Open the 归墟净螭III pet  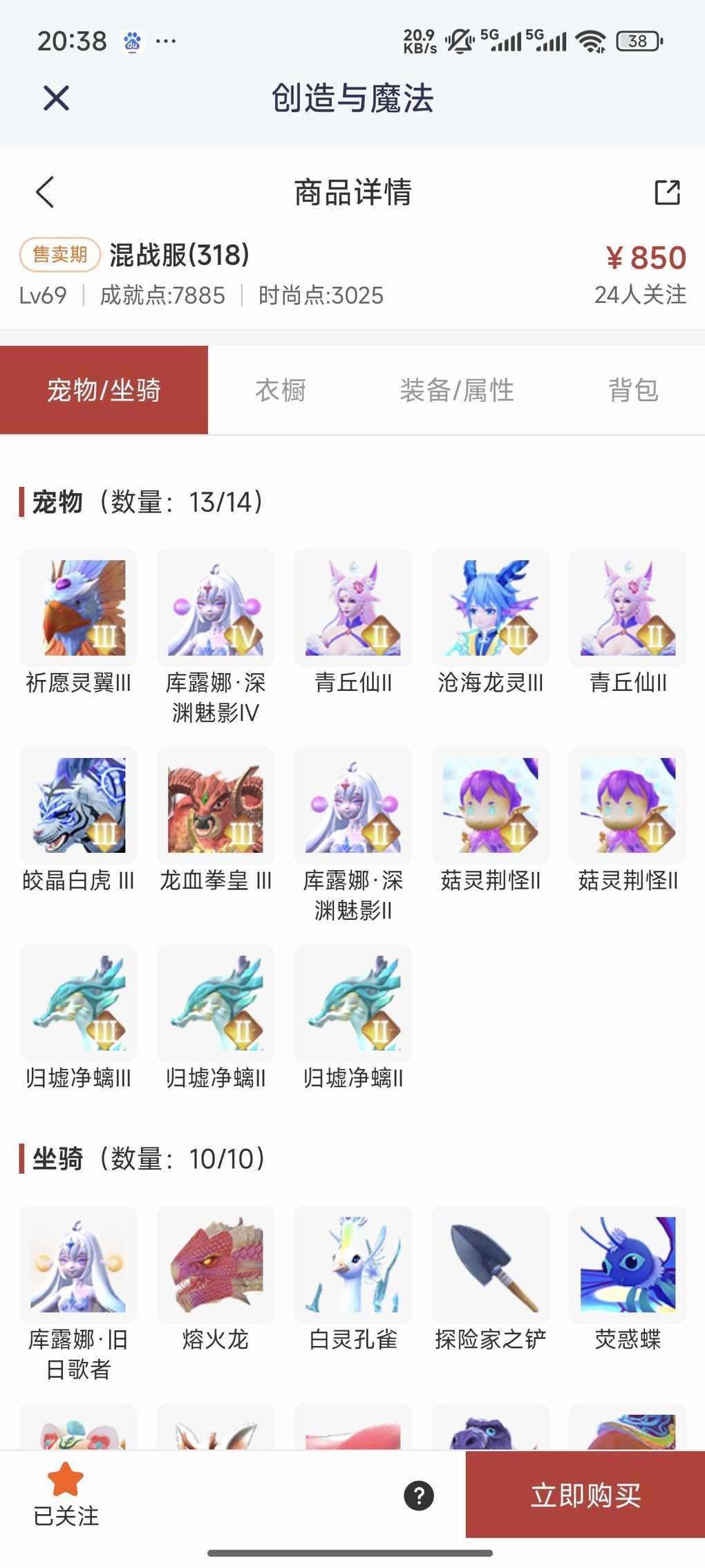click(78, 1003)
